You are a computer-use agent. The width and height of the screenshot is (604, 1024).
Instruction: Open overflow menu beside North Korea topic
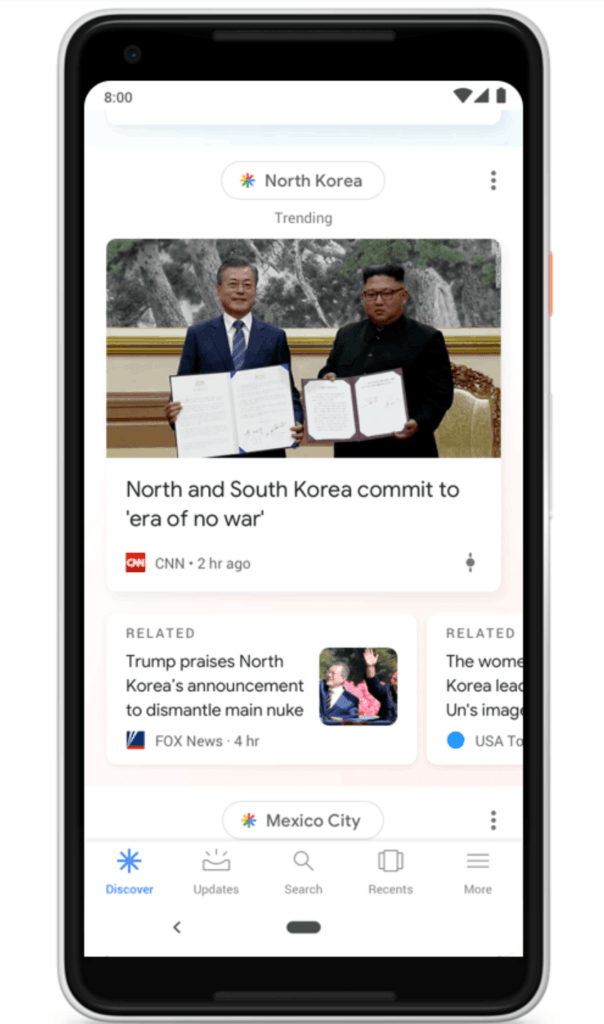493,181
